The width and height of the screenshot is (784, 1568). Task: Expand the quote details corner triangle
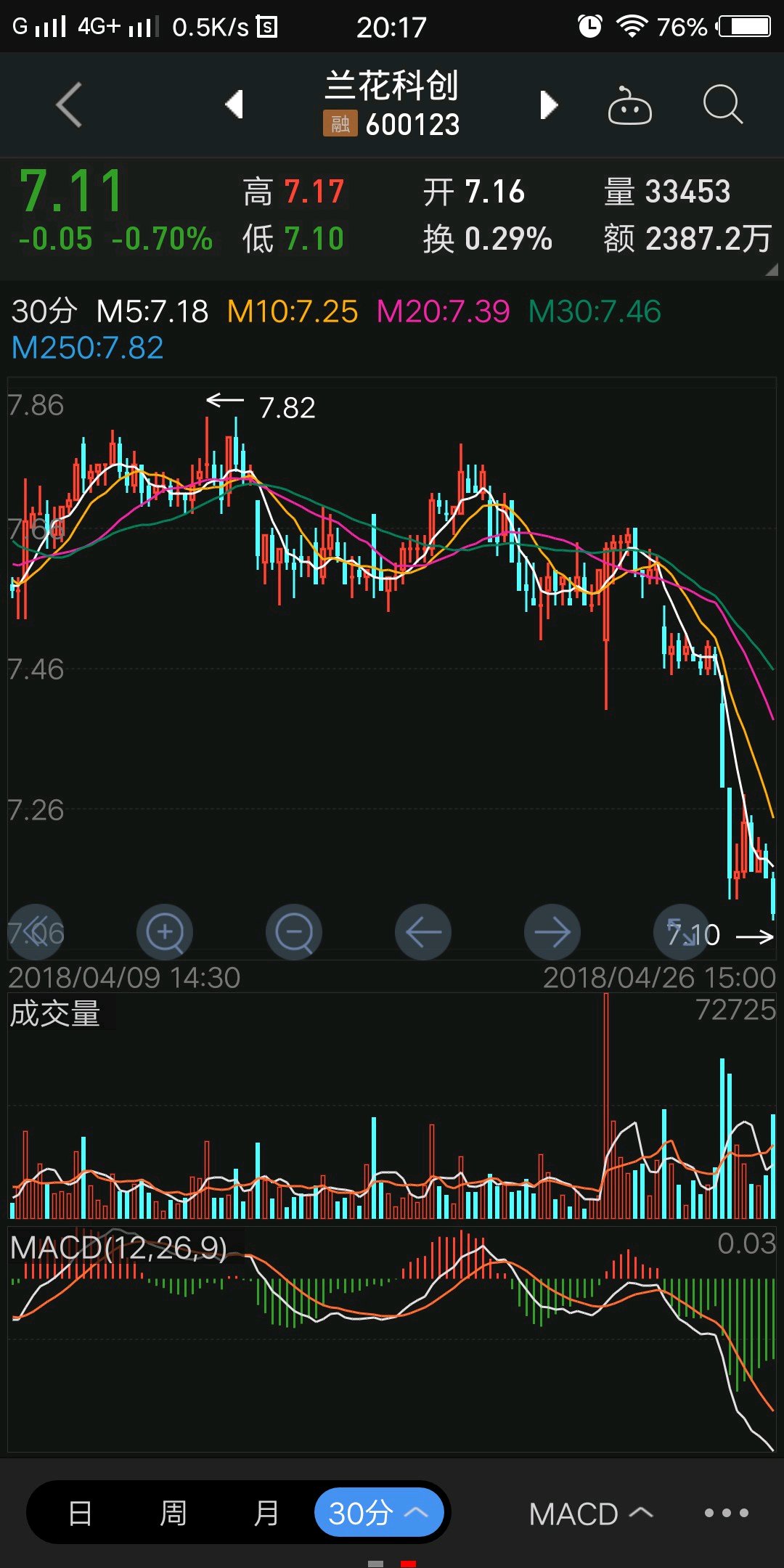point(771,269)
